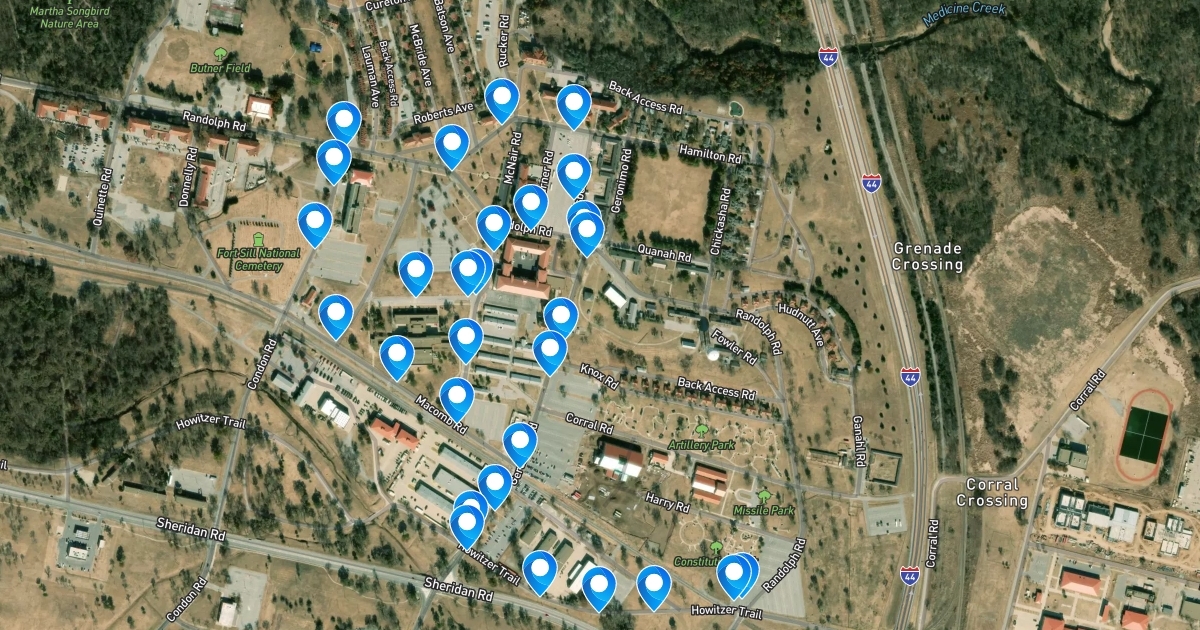Tap the pin at the start of Quanah Rd
1200x630 pixels.
tap(587, 232)
